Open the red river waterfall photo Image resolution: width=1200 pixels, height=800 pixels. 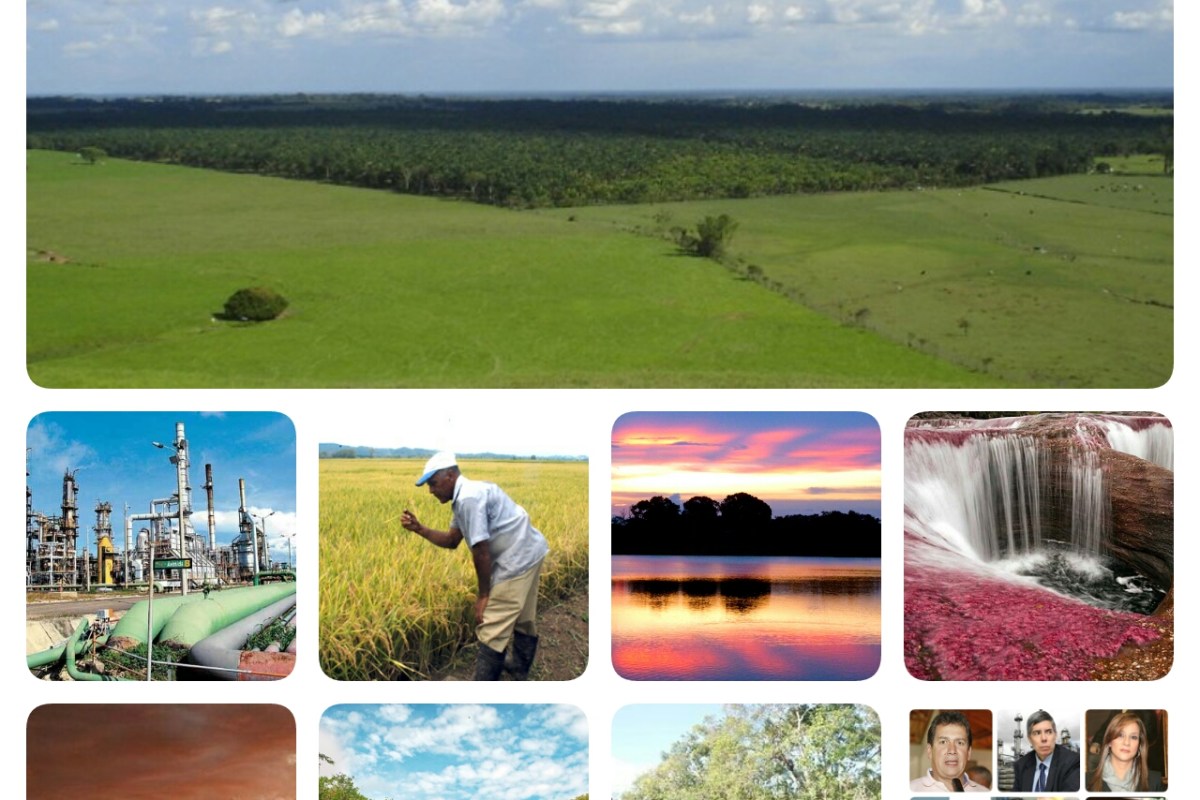[x=1038, y=546]
